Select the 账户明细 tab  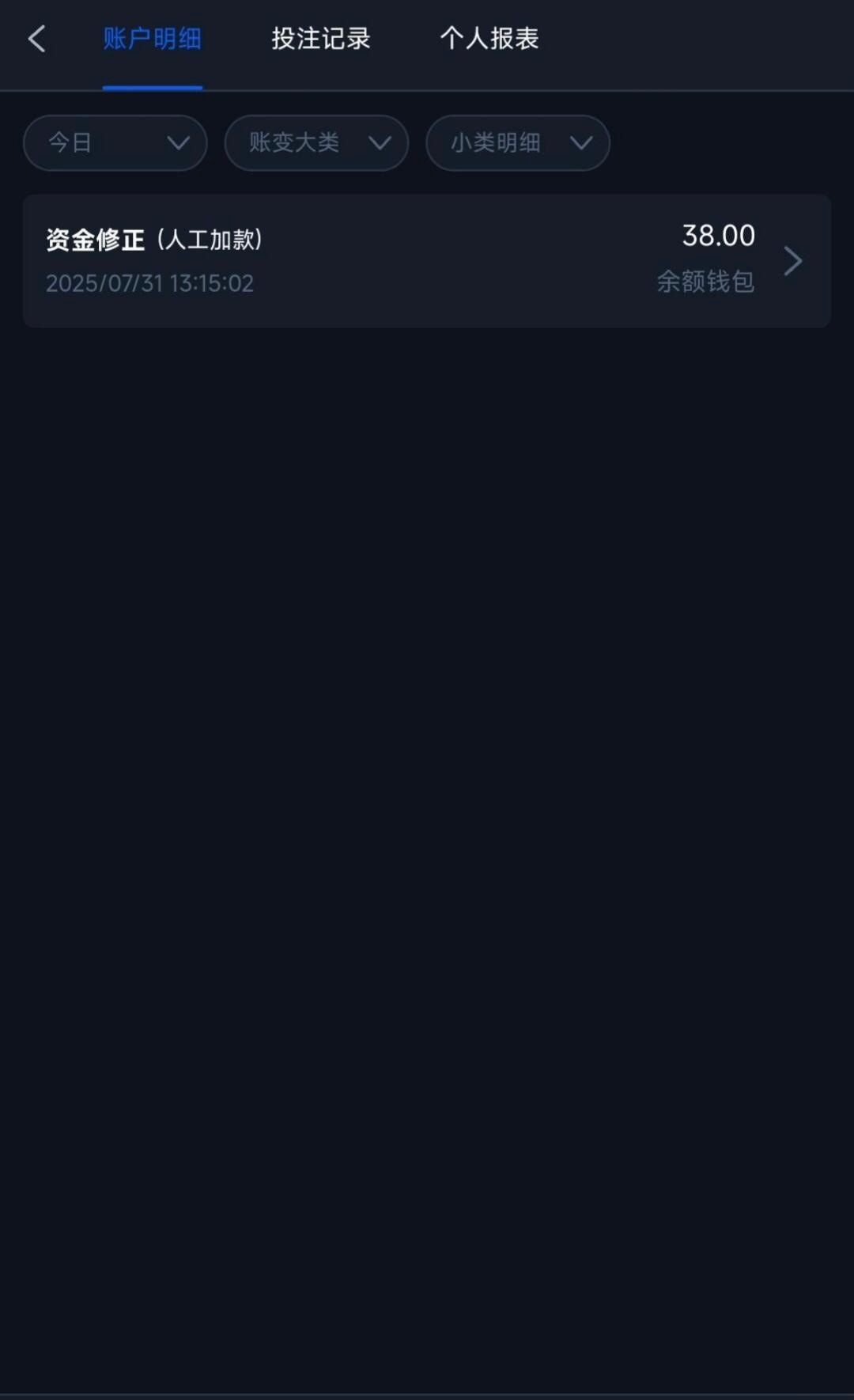click(x=152, y=39)
